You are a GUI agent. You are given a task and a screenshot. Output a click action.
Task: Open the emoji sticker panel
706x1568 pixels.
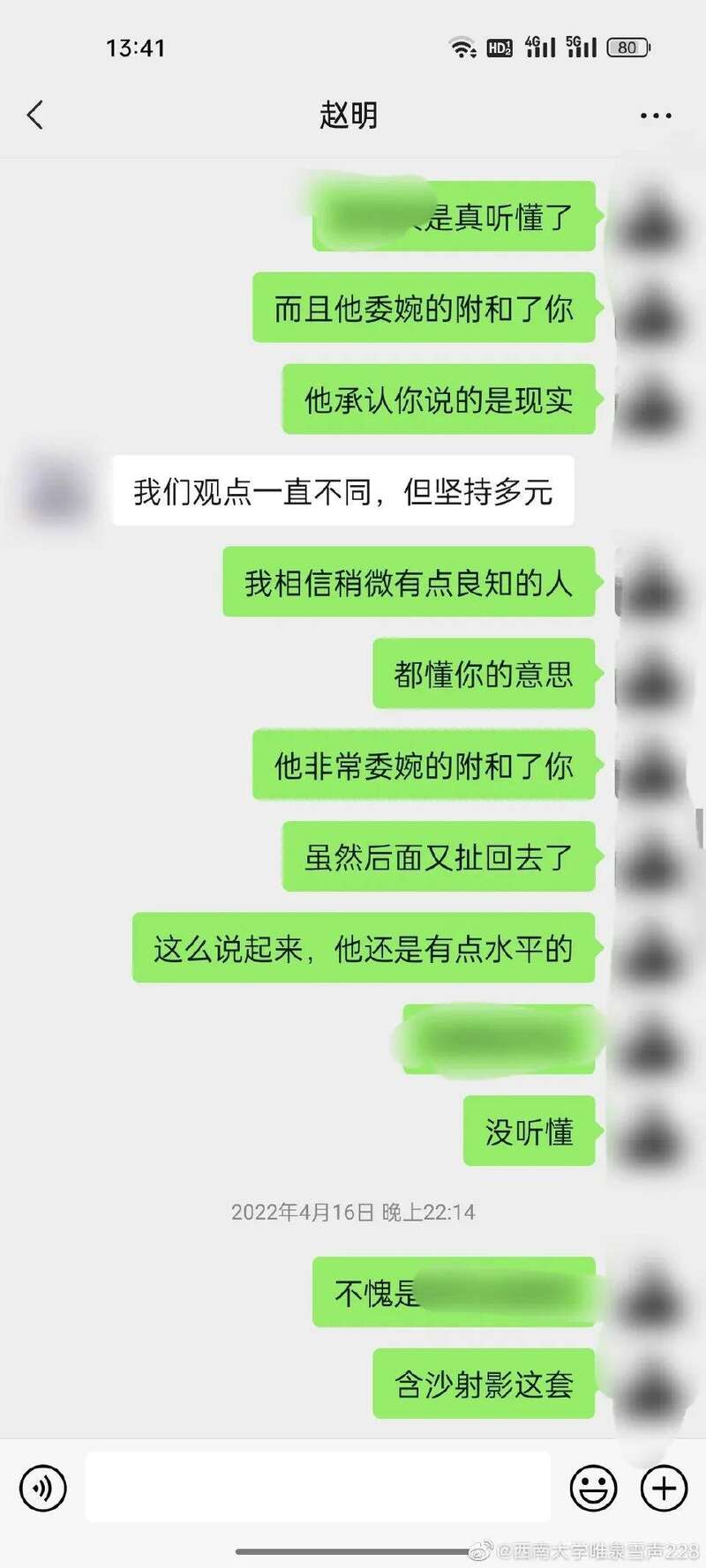(x=593, y=1489)
